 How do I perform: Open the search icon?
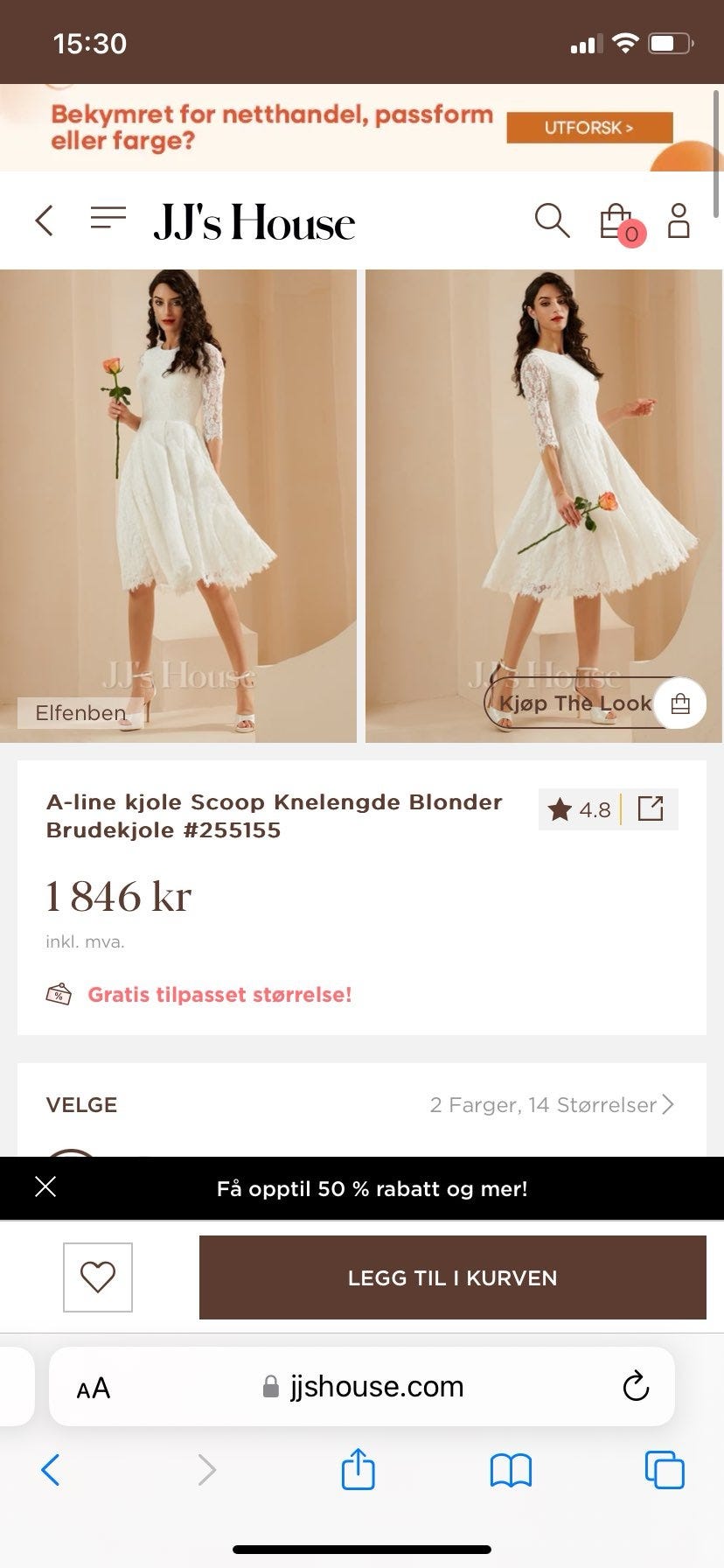[x=553, y=221]
